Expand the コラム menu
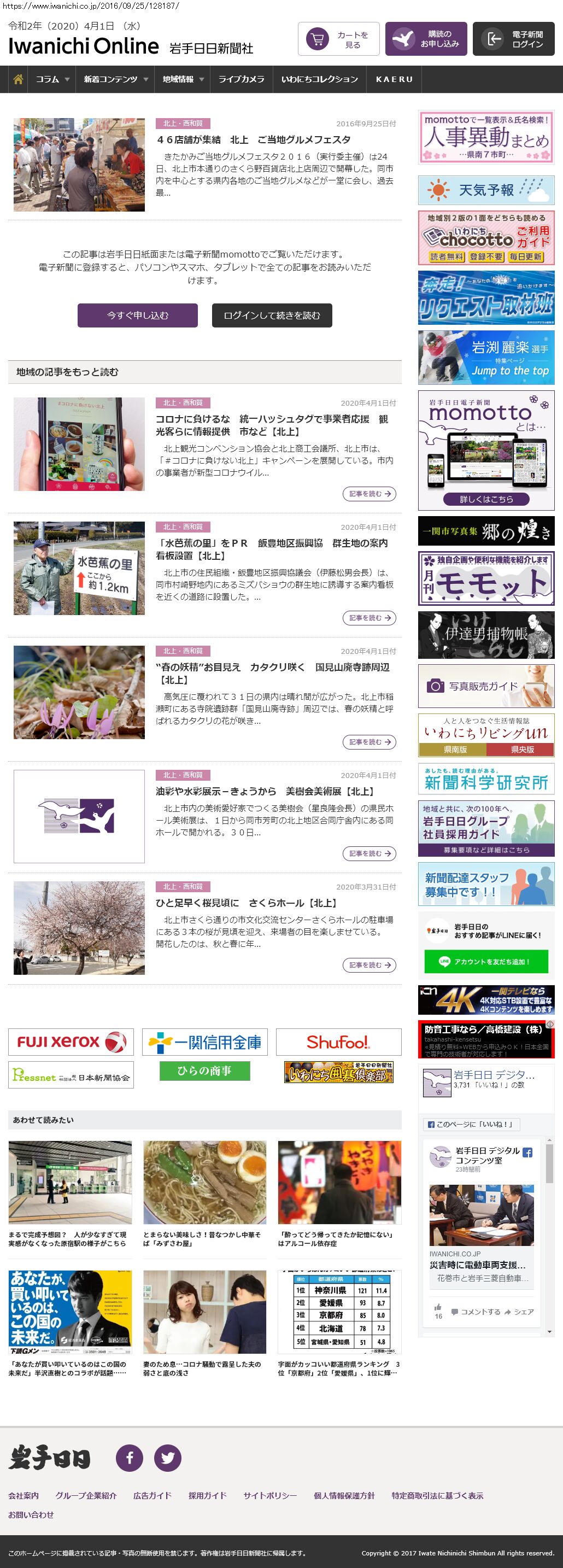The width and height of the screenshot is (563, 1568). (52, 79)
